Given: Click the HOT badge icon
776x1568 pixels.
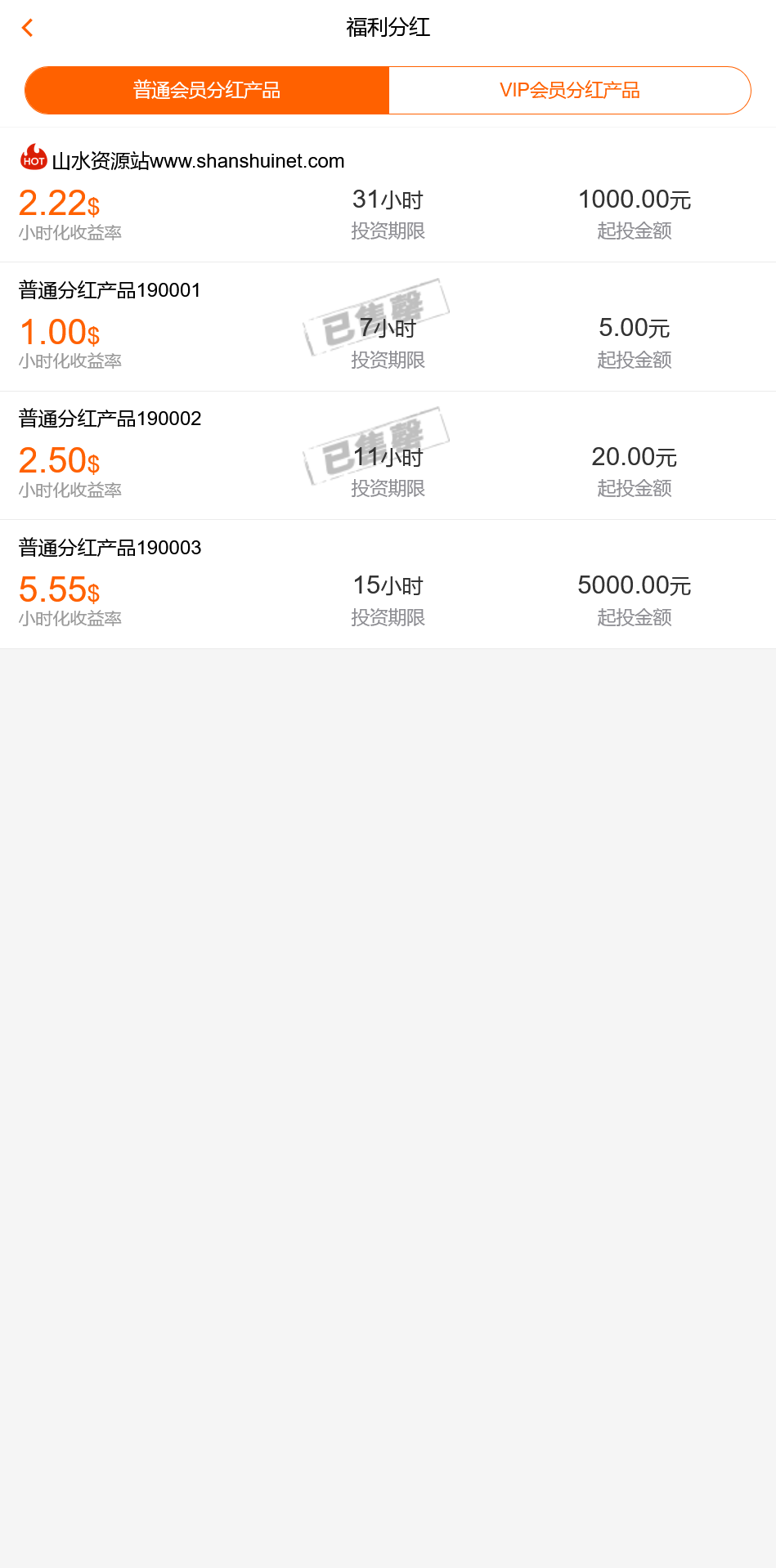Looking at the screenshot, I should click(33, 159).
